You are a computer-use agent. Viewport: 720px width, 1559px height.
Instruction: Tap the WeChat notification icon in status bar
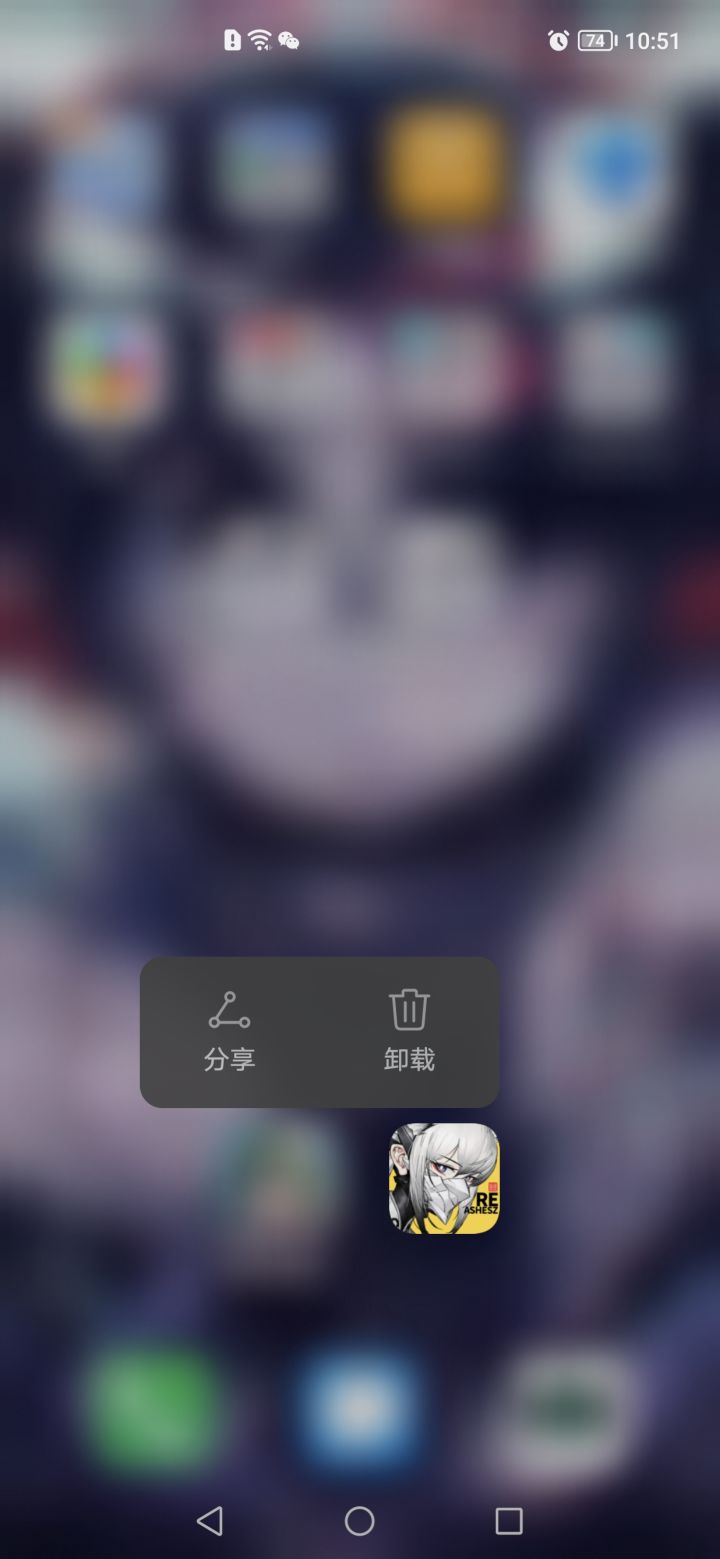[290, 41]
